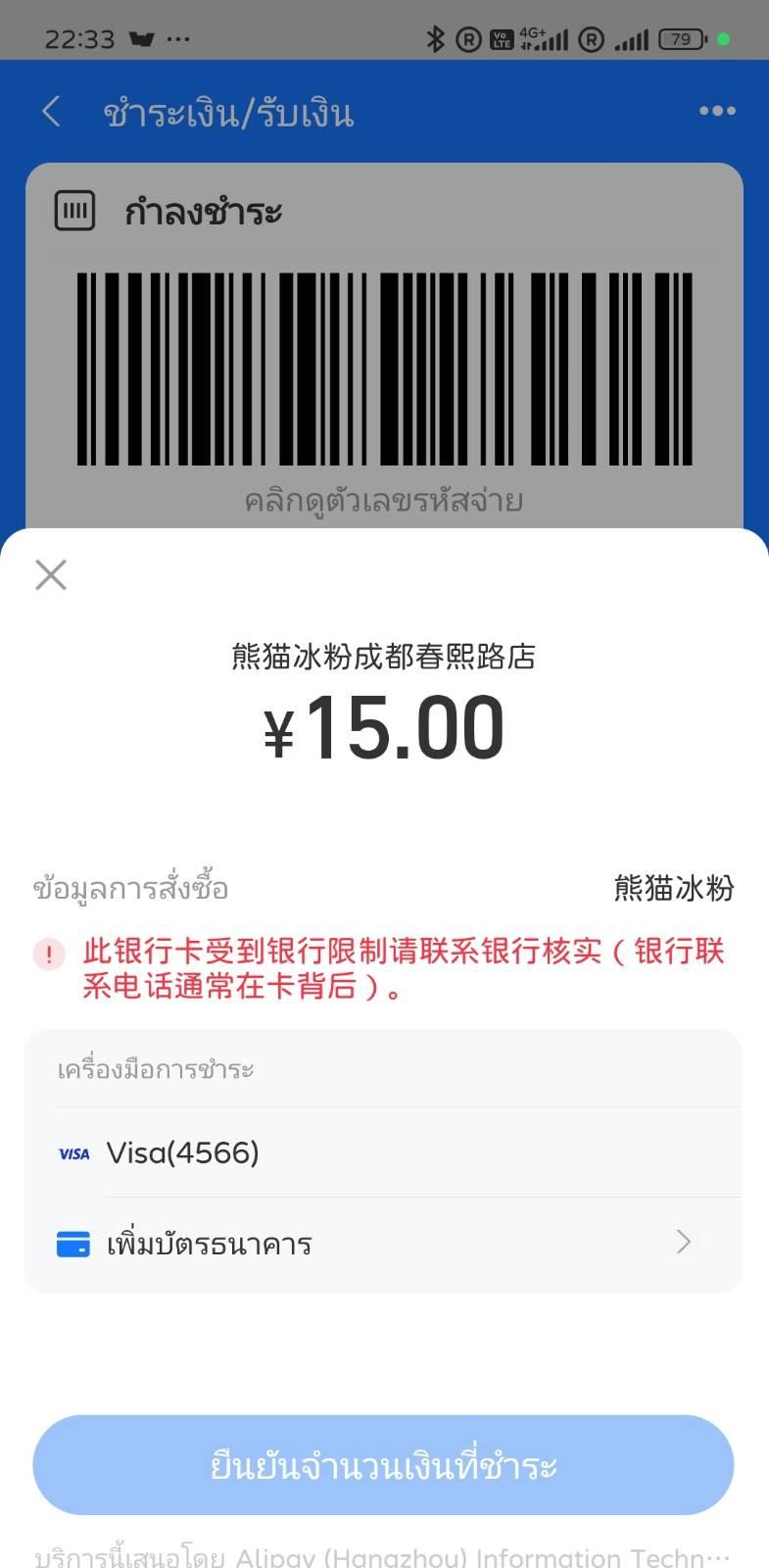Select the Visa(4566) payment method
Screen dimensions: 769x1568
pyautogui.click(x=383, y=1152)
